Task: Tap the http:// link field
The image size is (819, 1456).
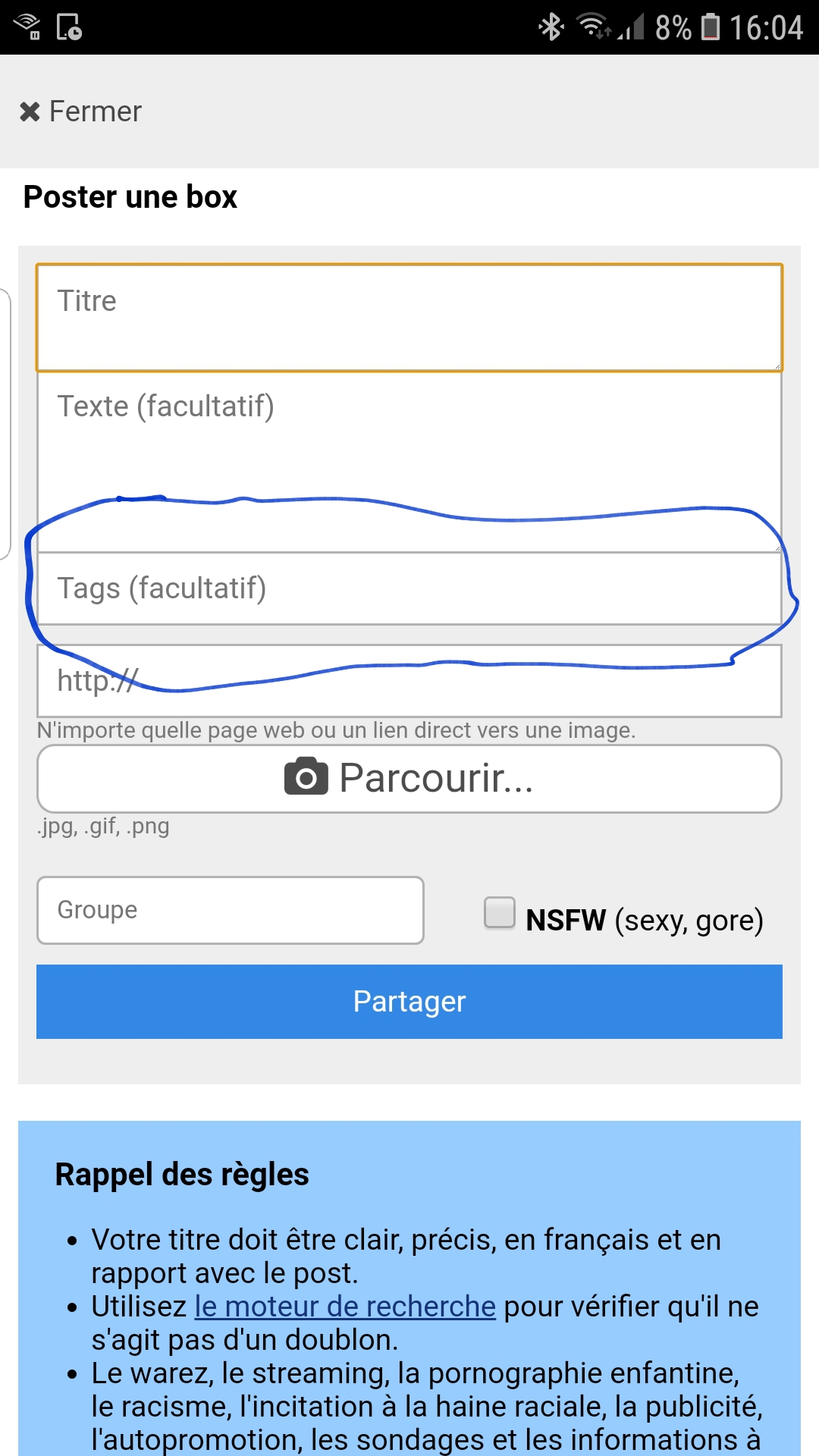Action: tap(409, 681)
